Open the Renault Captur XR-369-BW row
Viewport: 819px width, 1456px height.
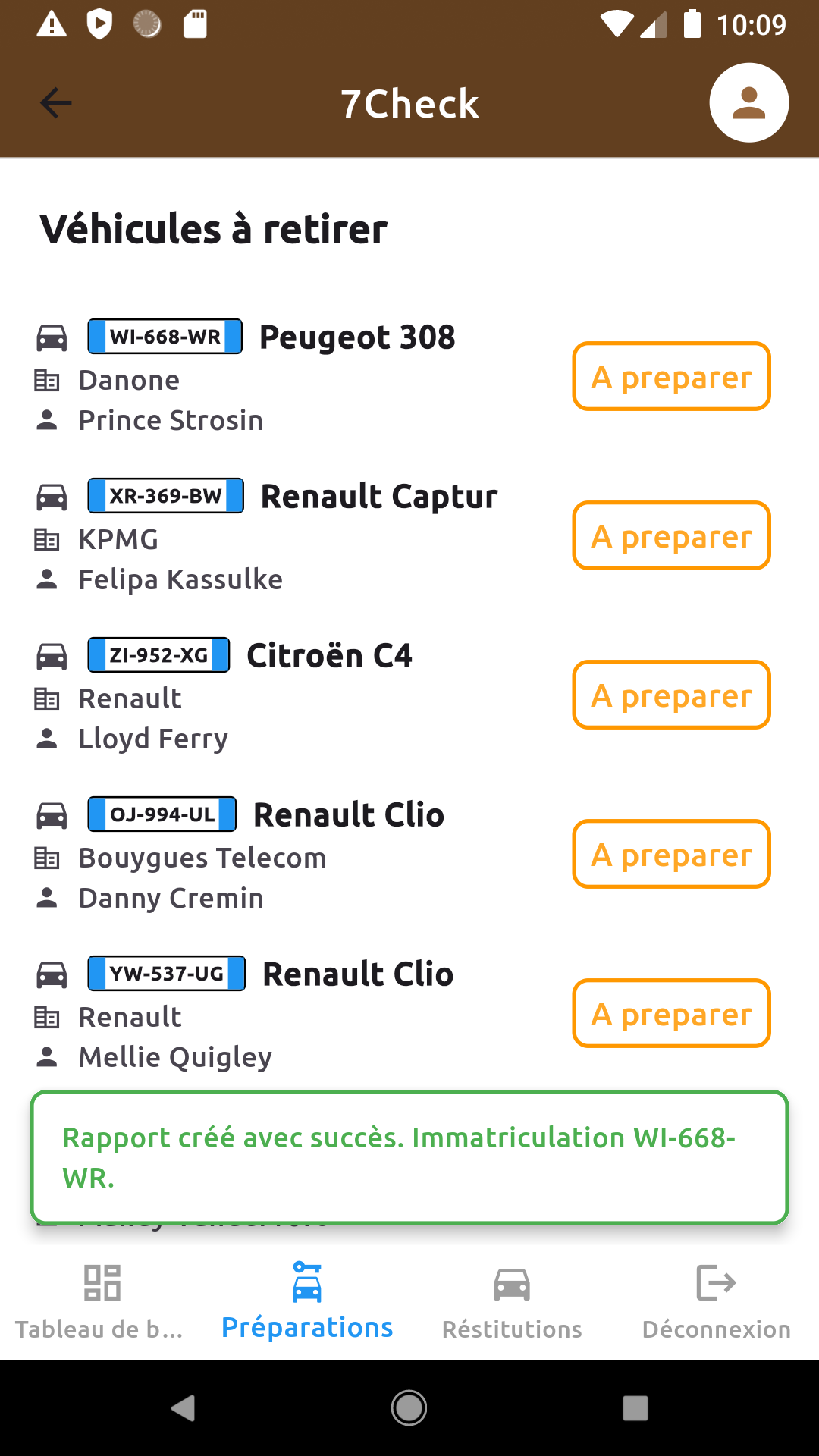409,536
